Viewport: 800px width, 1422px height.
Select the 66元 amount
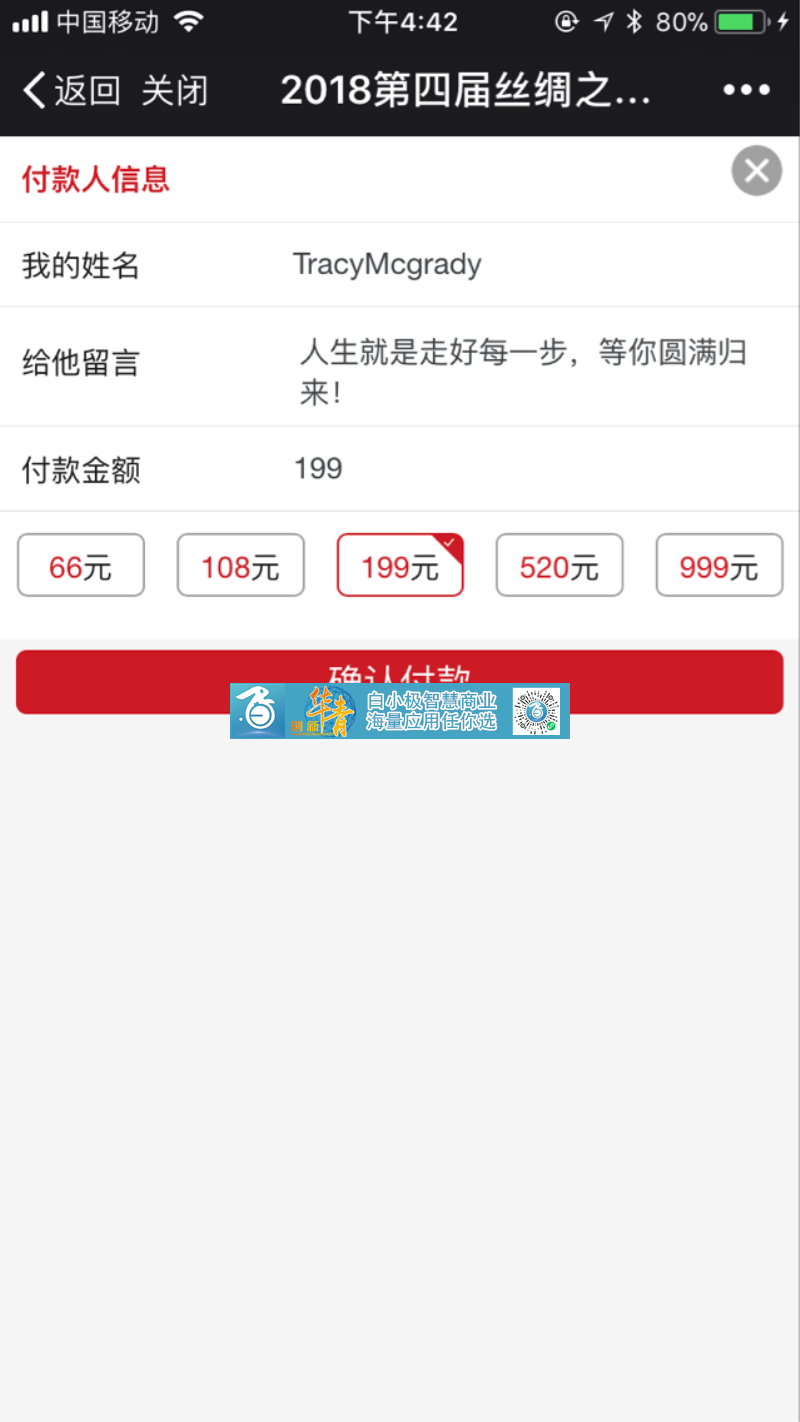81,566
